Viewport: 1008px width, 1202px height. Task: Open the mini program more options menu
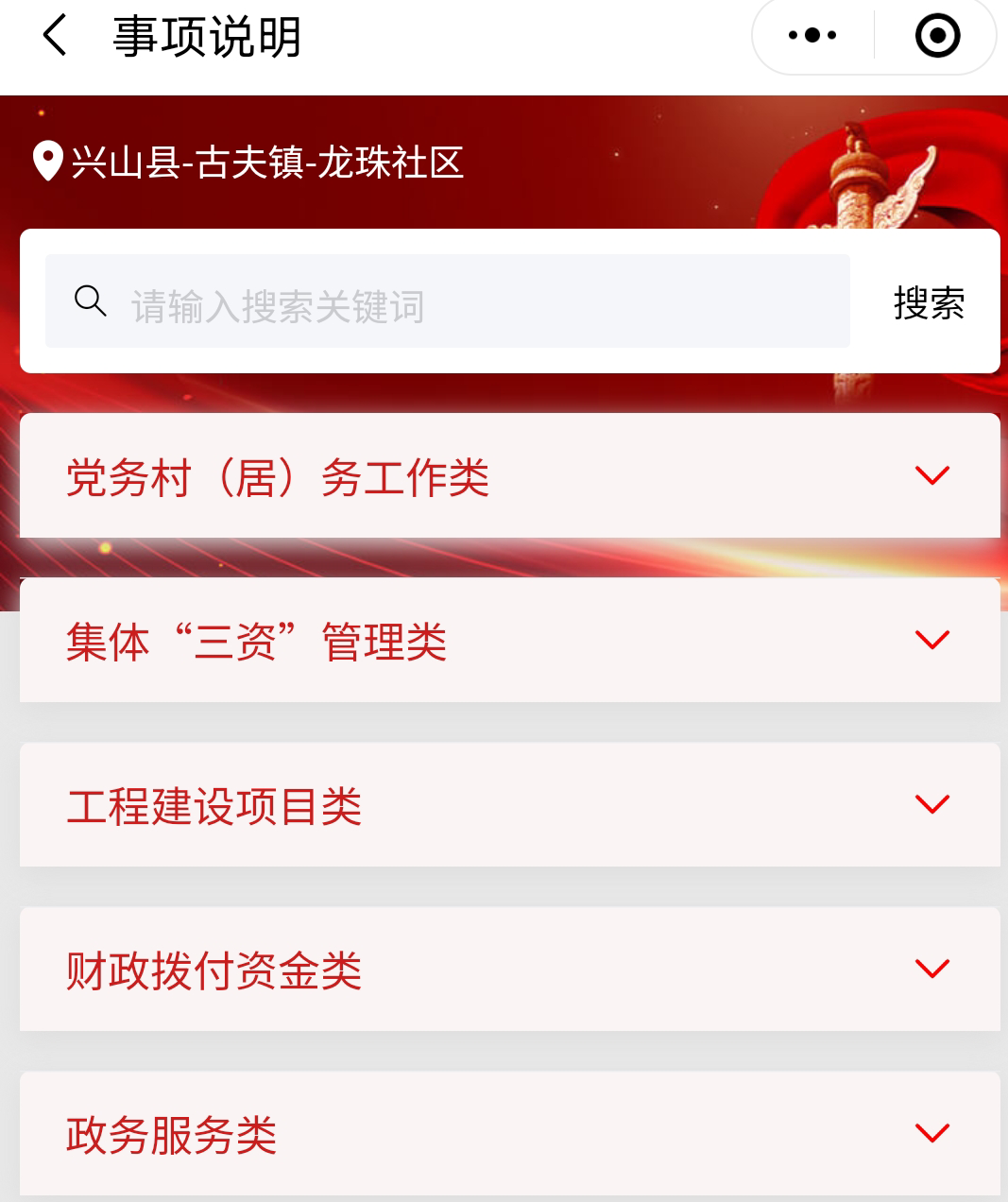coord(812,37)
